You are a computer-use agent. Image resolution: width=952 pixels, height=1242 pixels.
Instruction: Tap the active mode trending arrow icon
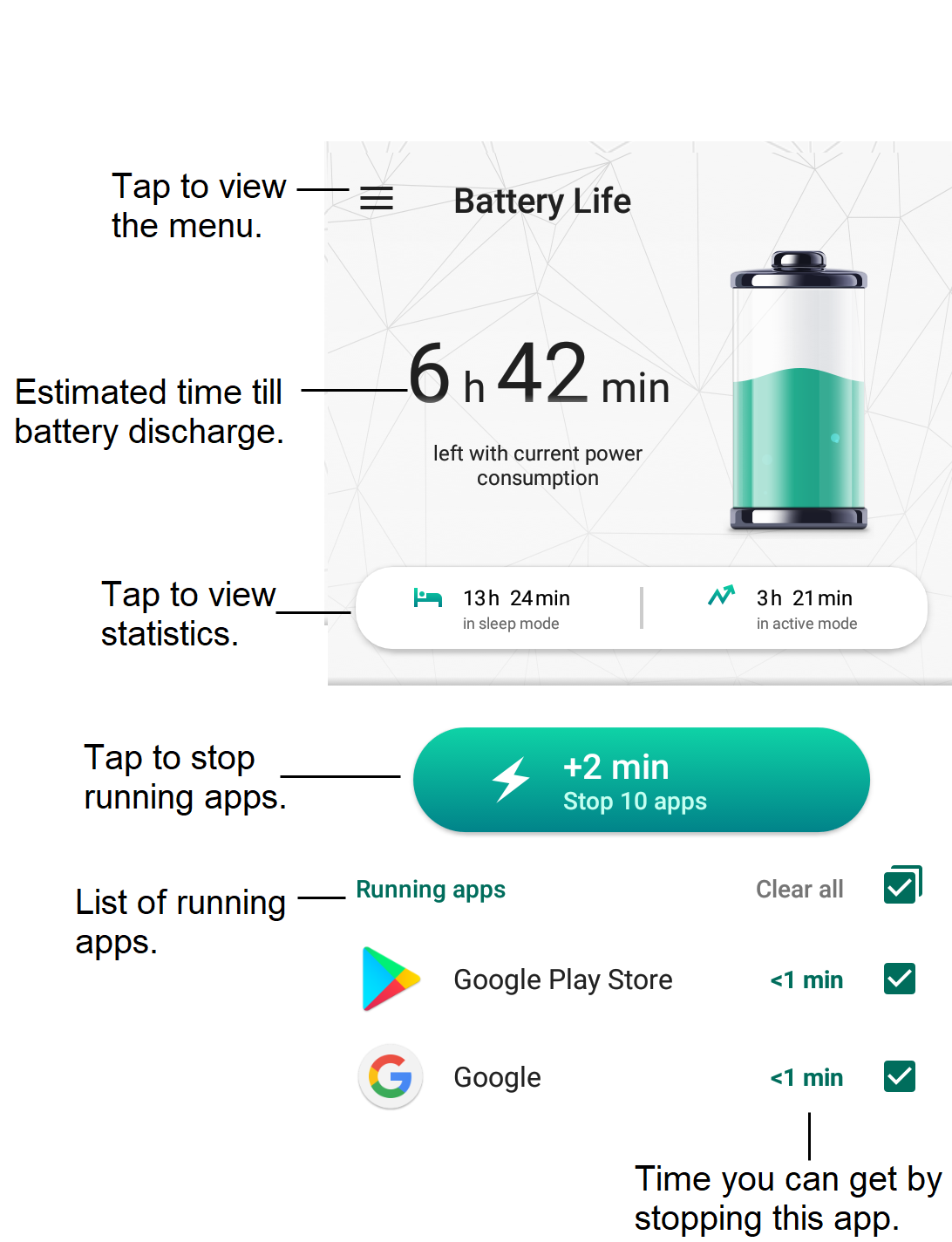[721, 597]
